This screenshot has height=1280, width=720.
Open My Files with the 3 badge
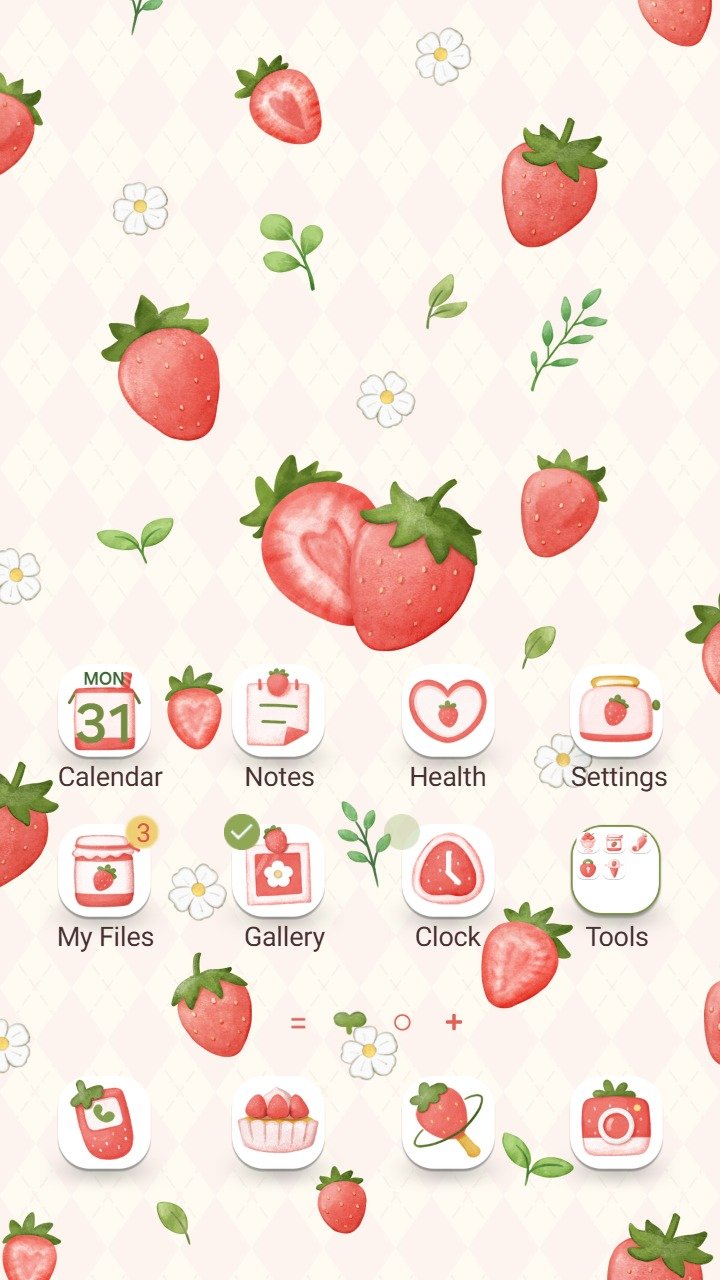[104, 871]
